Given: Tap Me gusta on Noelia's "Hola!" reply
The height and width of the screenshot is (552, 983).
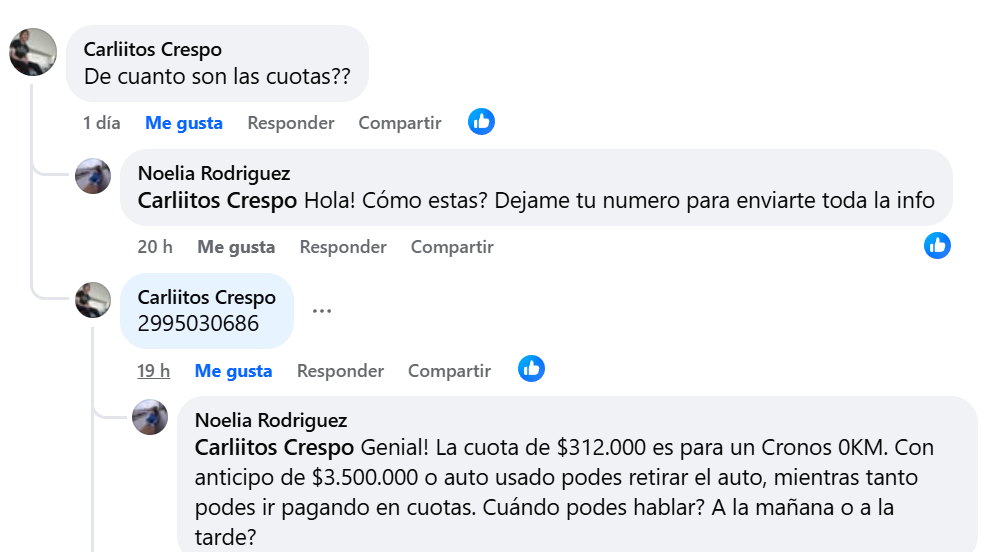Looking at the screenshot, I should [x=236, y=247].
